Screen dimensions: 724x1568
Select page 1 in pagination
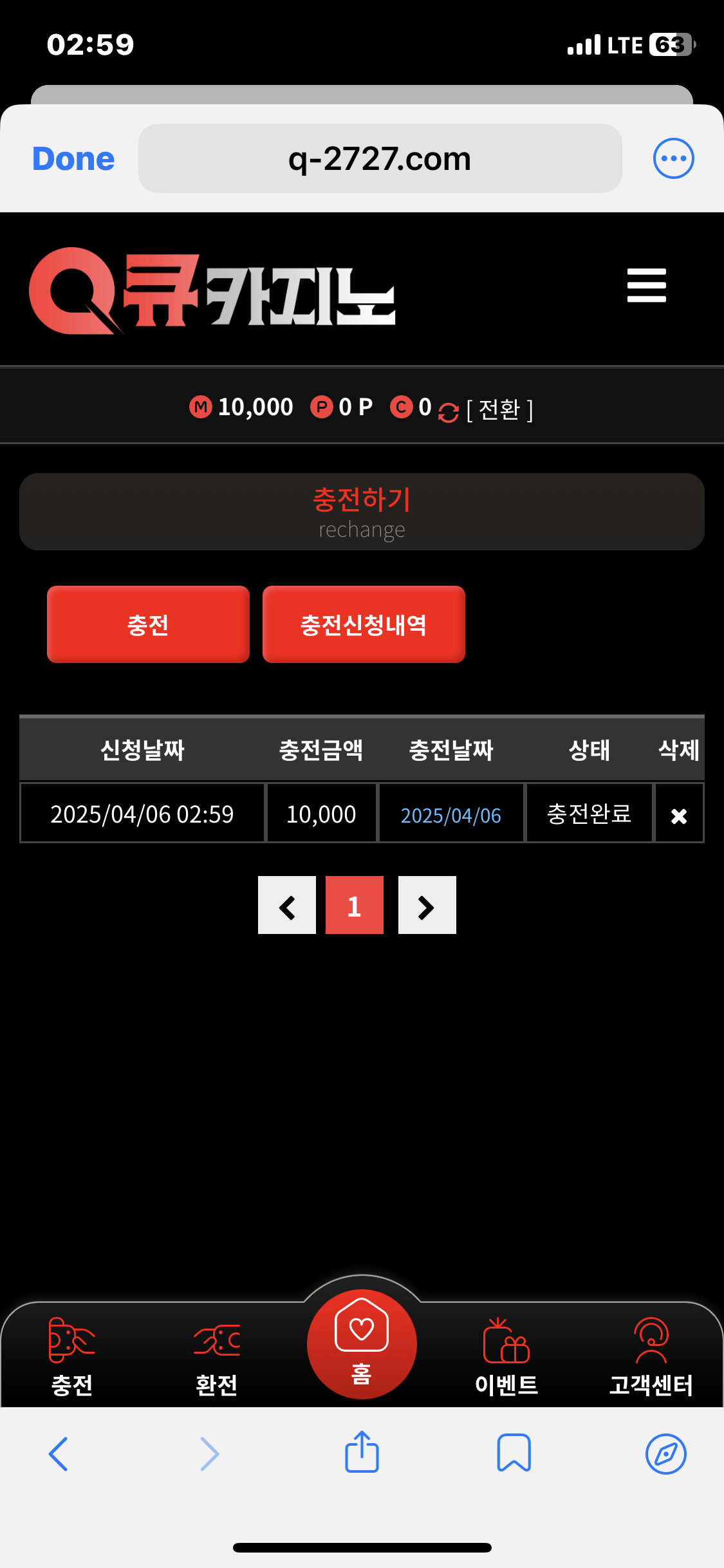coord(355,906)
